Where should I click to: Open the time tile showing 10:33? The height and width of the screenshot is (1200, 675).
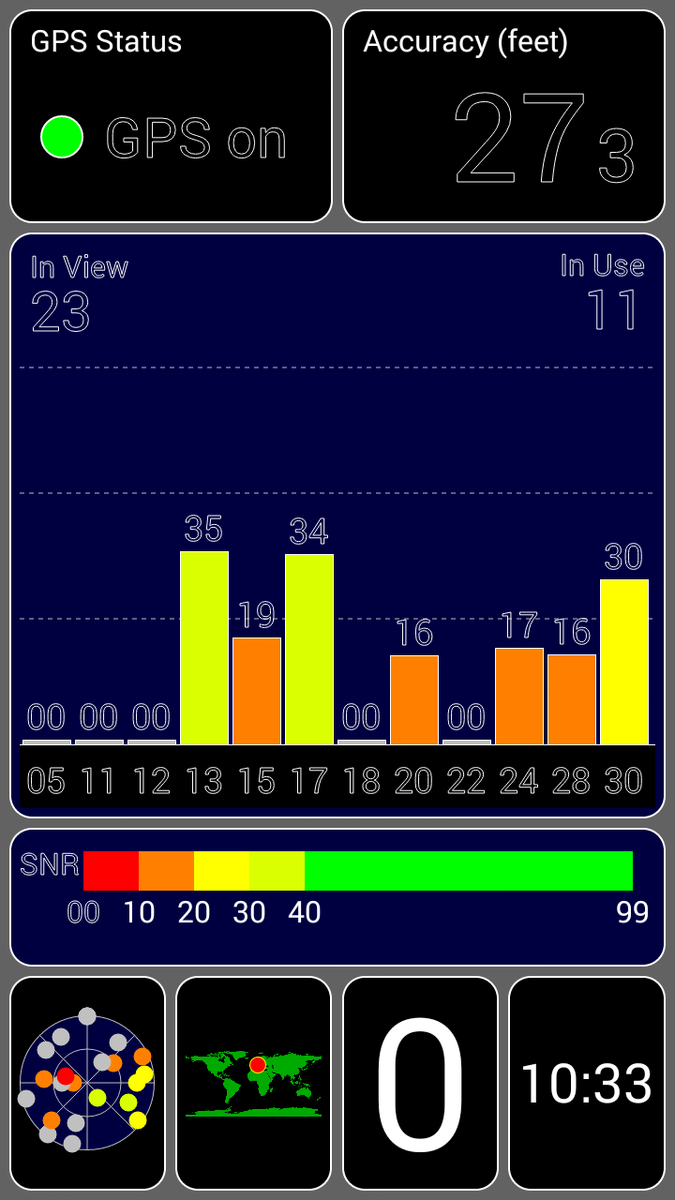point(586,1083)
